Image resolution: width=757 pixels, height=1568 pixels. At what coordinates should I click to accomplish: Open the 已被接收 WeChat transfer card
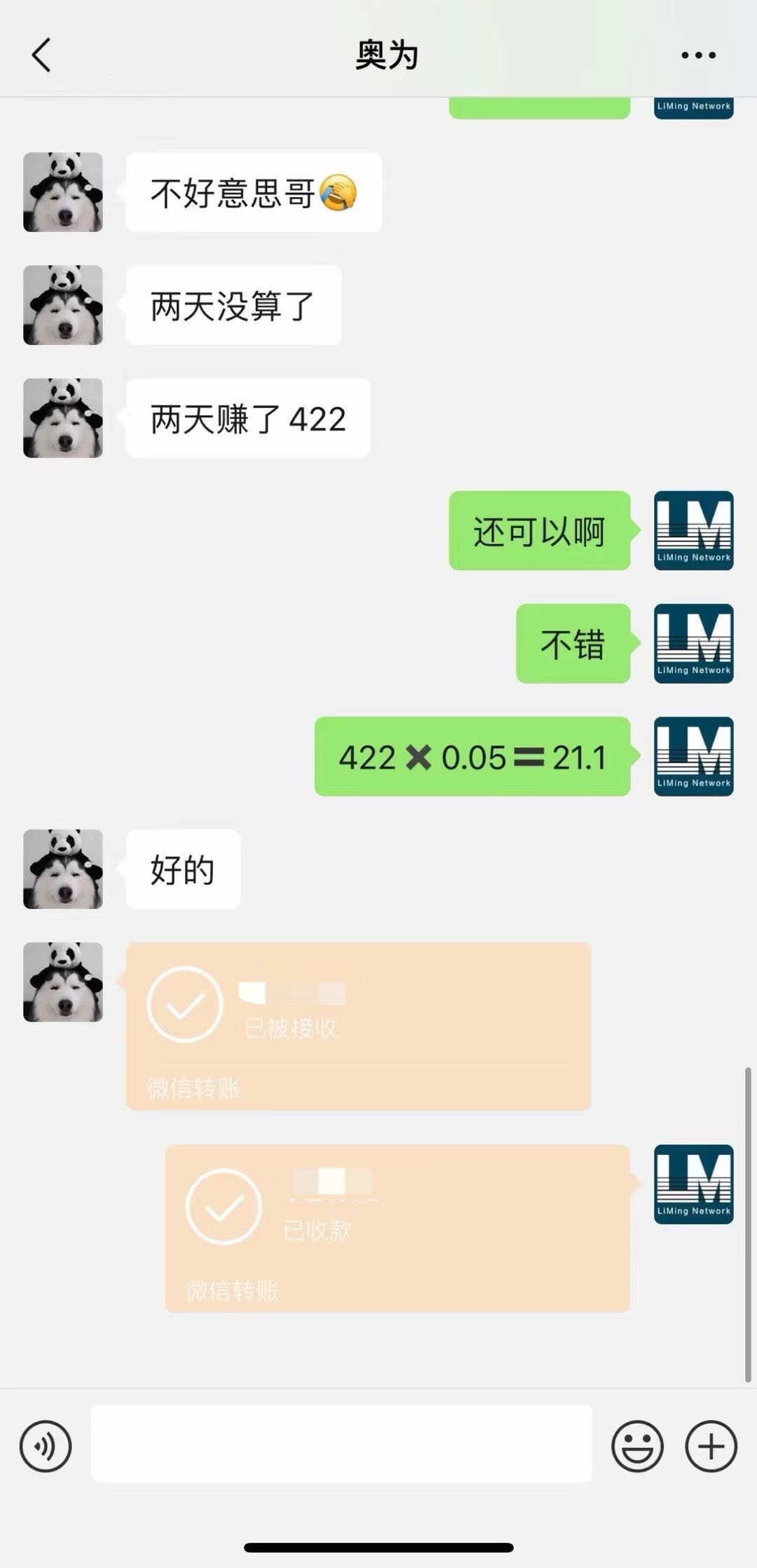point(358,1026)
